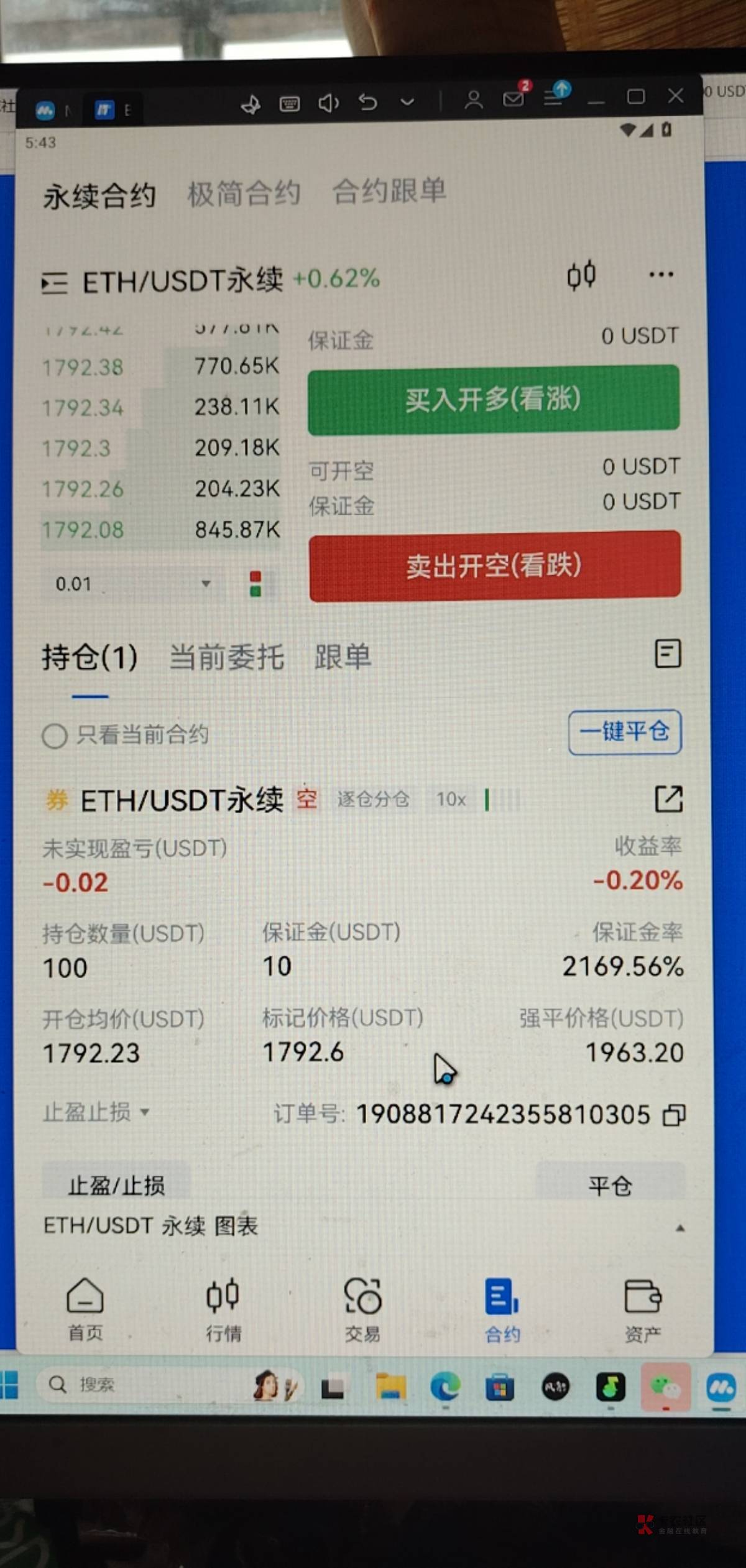Click the share position icon beside ETH/USDT永续 空
This screenshot has width=746, height=1568.
[670, 800]
